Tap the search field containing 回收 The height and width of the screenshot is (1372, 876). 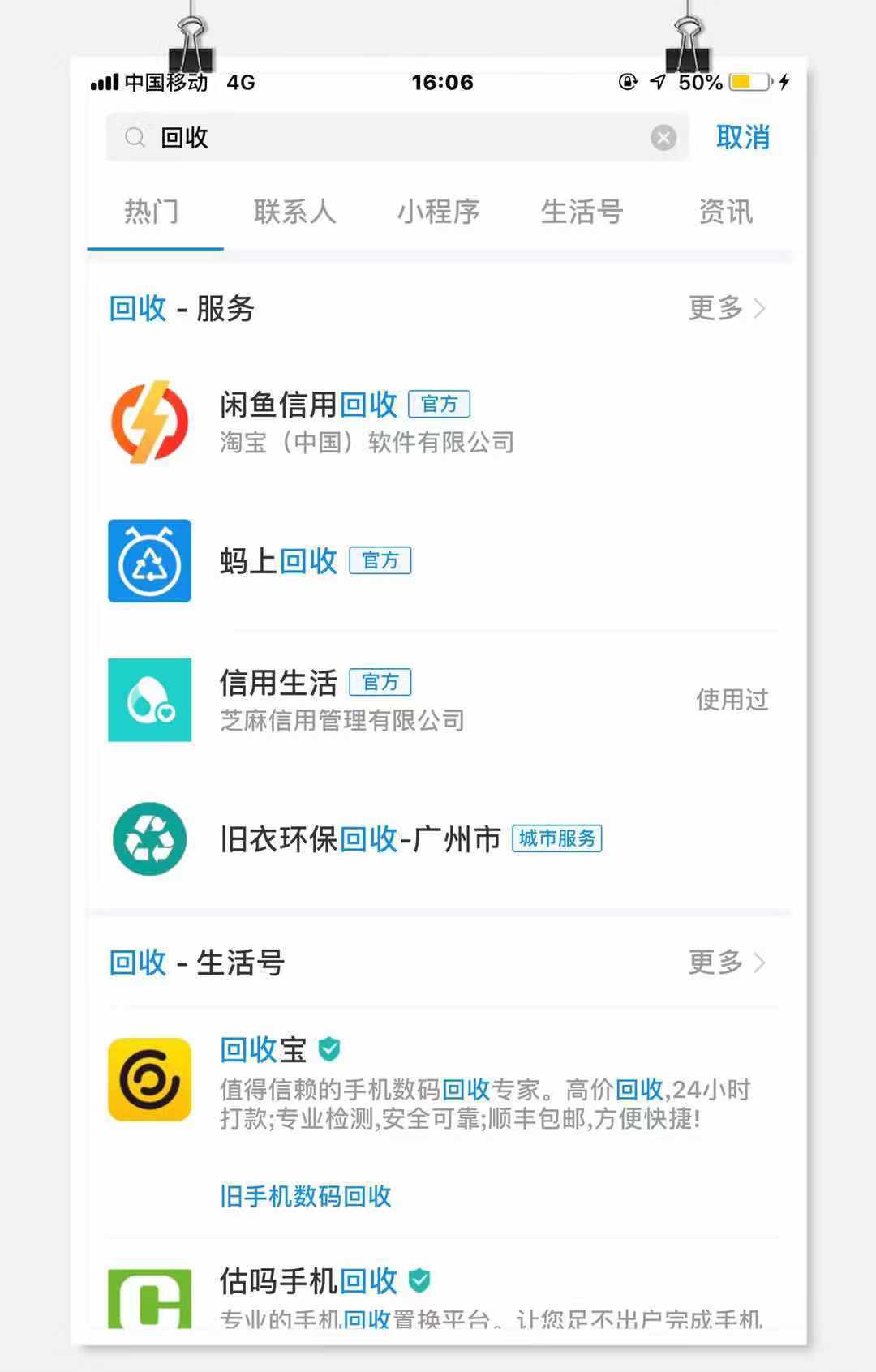tap(389, 138)
